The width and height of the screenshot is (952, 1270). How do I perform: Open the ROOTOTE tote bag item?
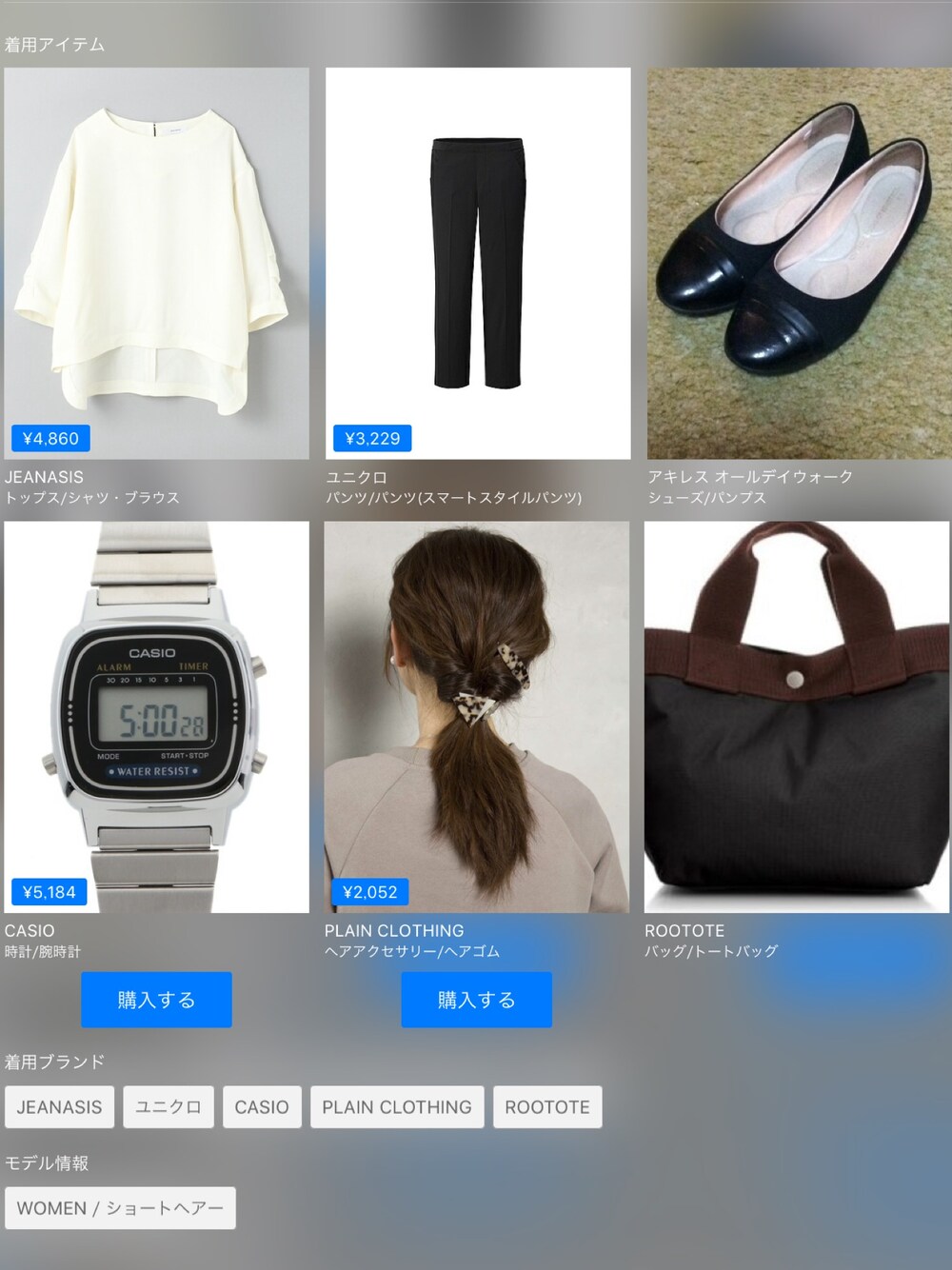pyautogui.click(x=797, y=716)
